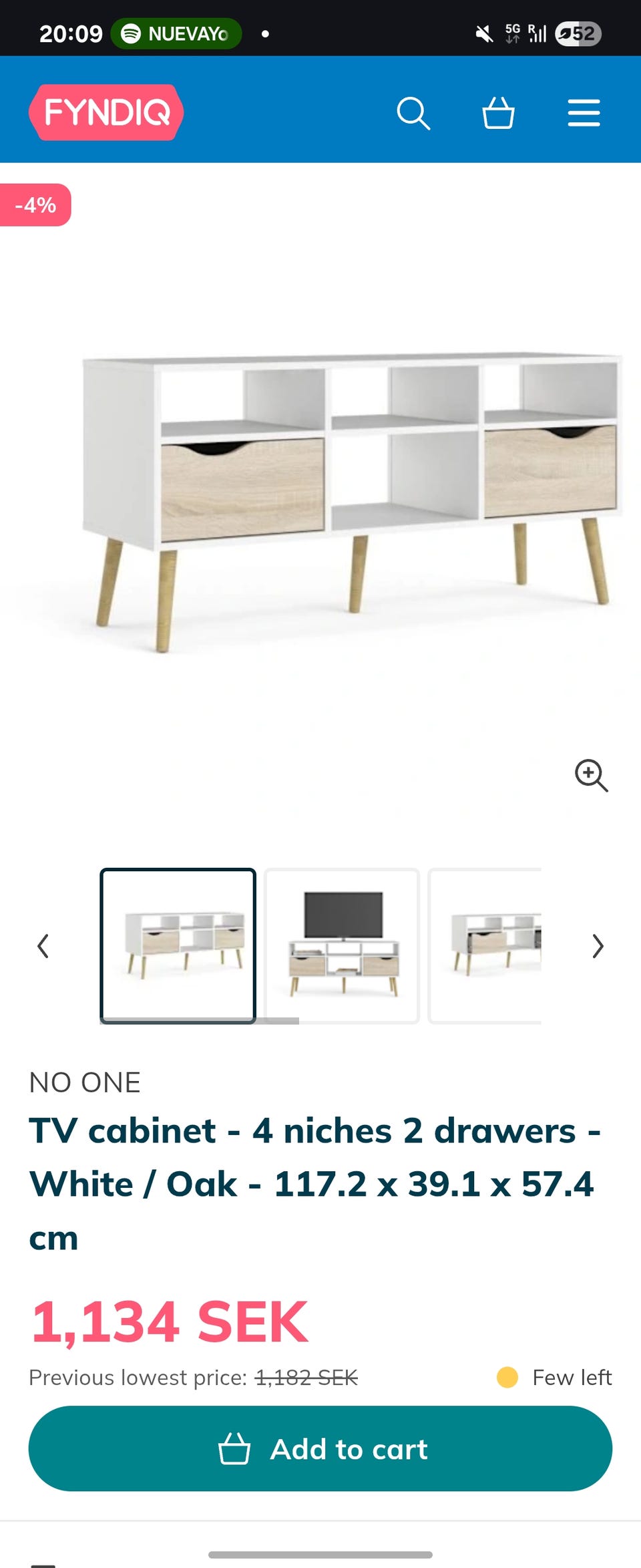Expand previous images with the left chevron
641x1568 pixels.
tap(43, 945)
